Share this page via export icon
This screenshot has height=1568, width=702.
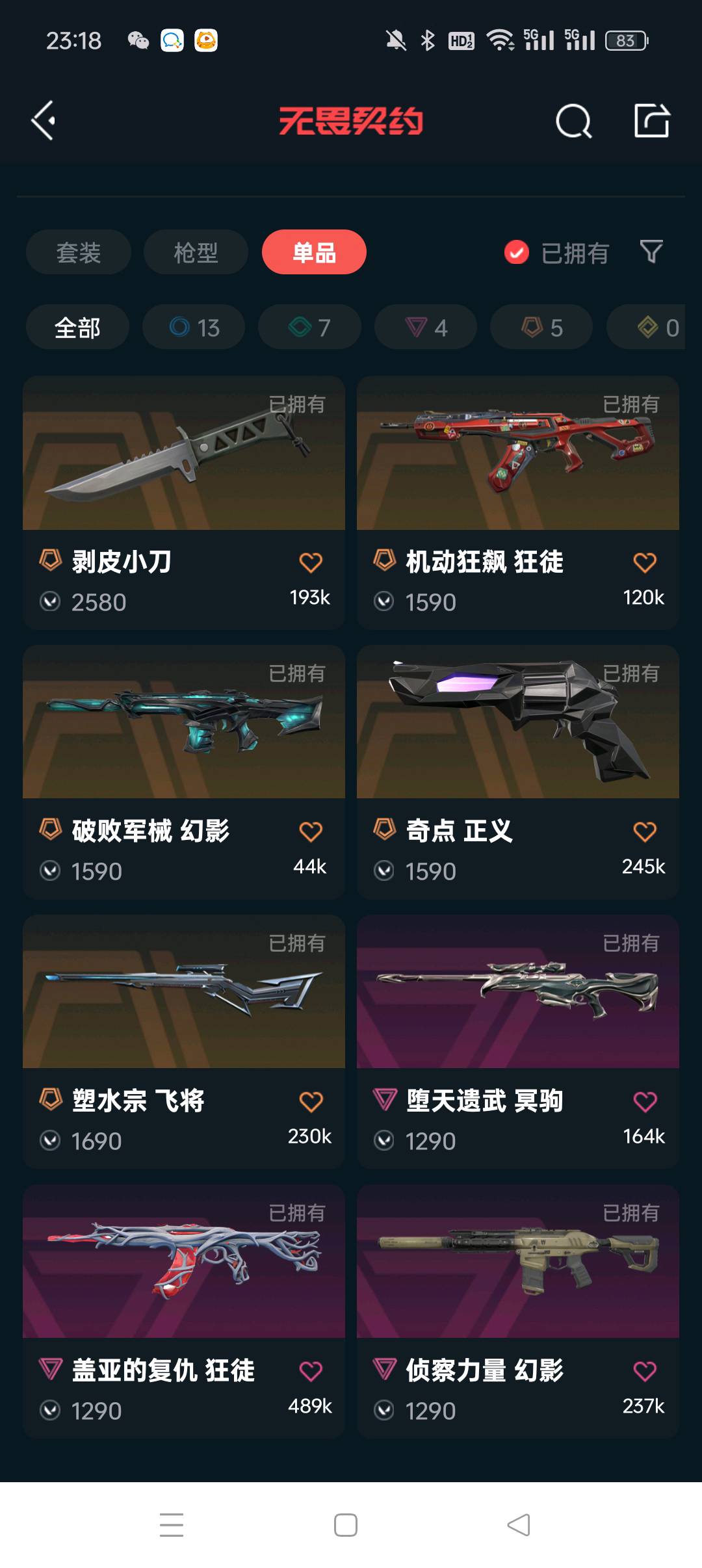pyautogui.click(x=651, y=121)
